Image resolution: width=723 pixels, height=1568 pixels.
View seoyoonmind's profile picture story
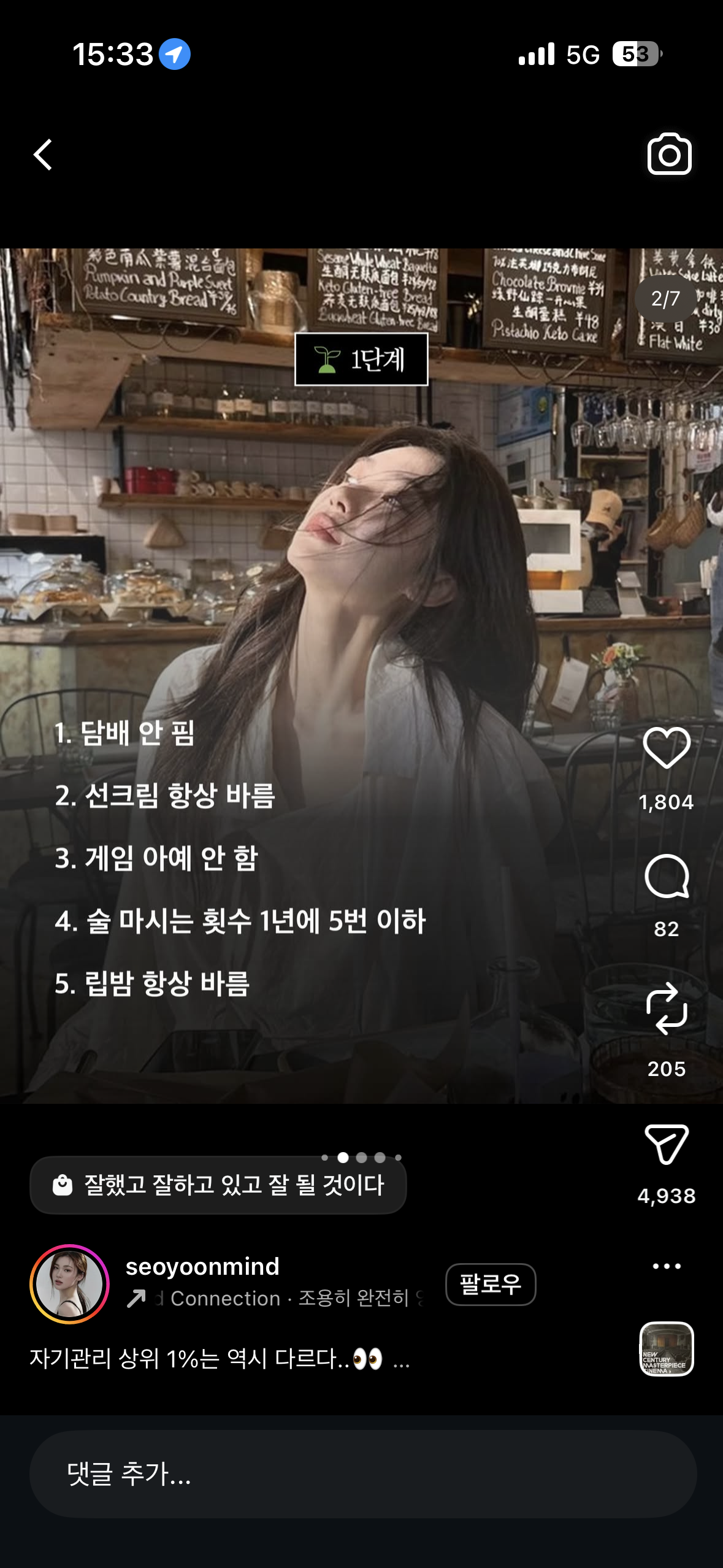pyautogui.click(x=69, y=1283)
